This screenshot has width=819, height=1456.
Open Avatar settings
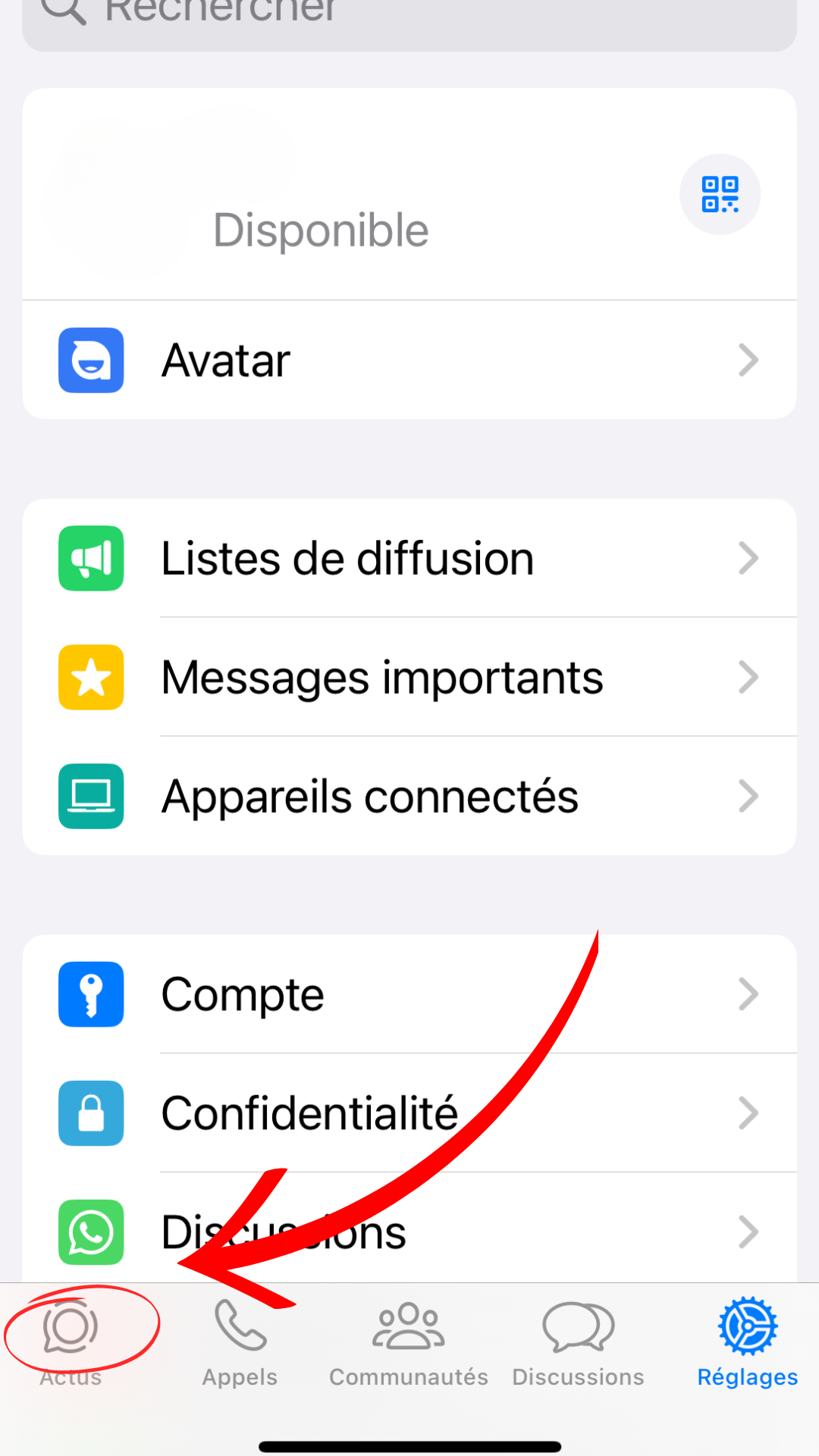[409, 360]
